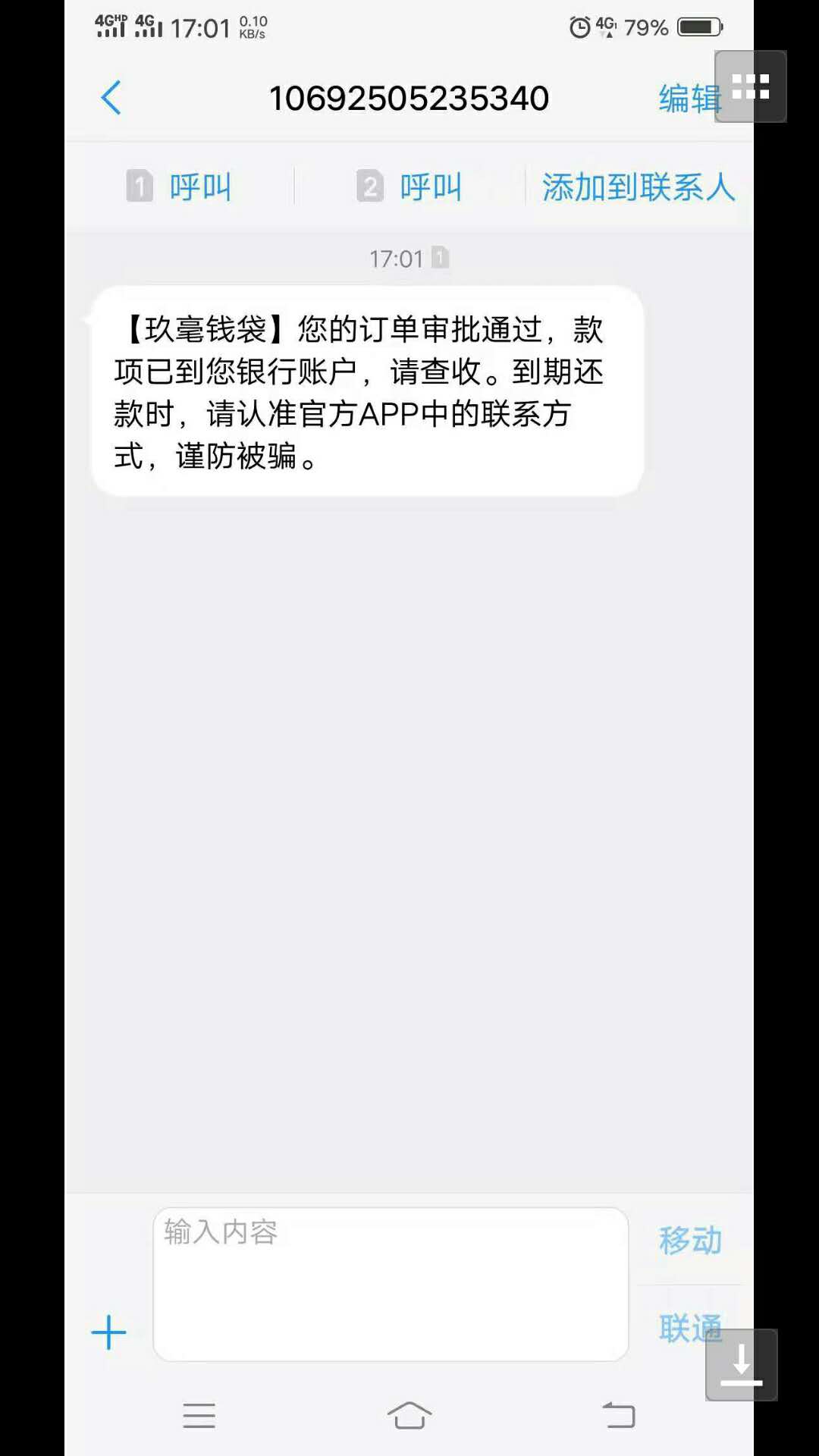The height and width of the screenshot is (1456, 819).
Task: Tap 添加到联系人 to add this number
Action: [x=639, y=187]
